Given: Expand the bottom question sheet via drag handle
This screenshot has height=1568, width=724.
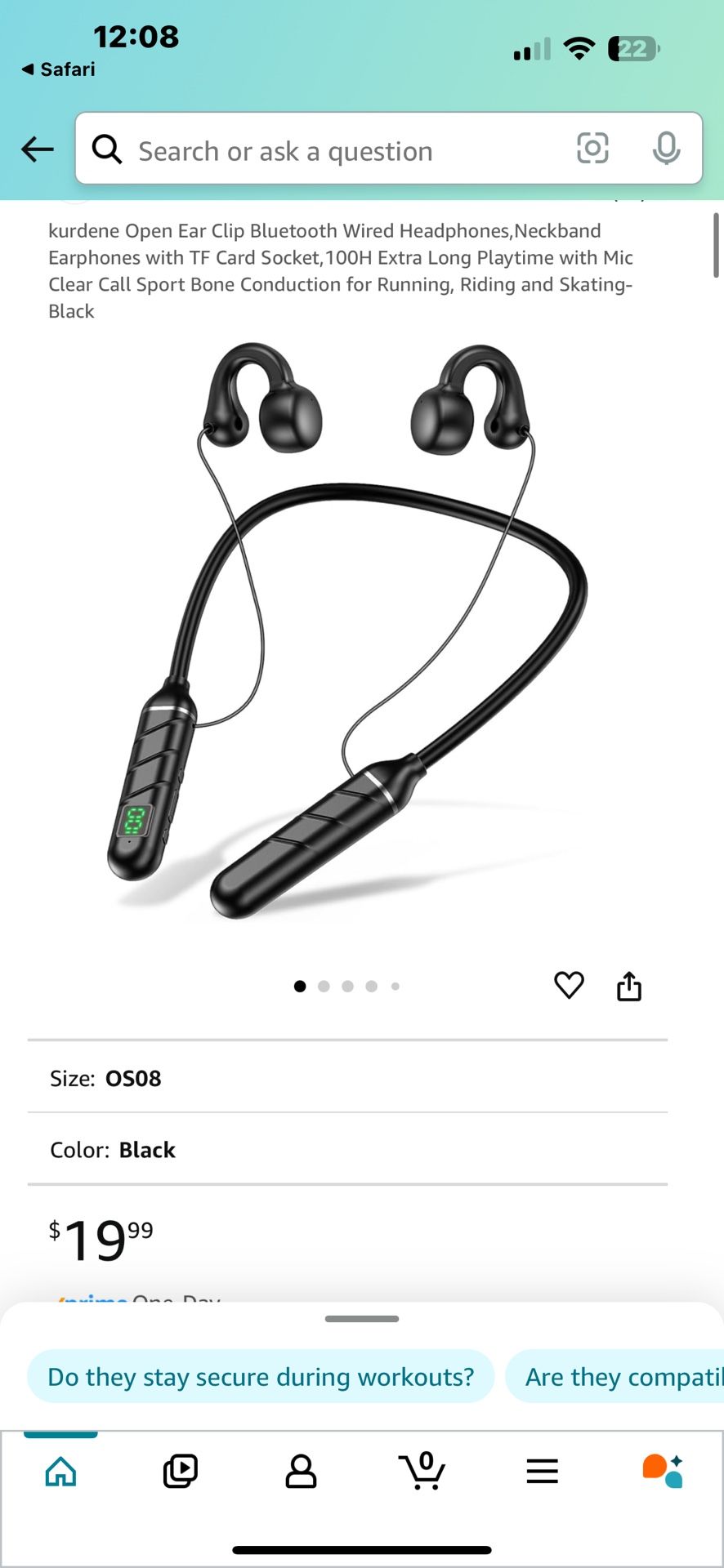Looking at the screenshot, I should pyautogui.click(x=360, y=1318).
